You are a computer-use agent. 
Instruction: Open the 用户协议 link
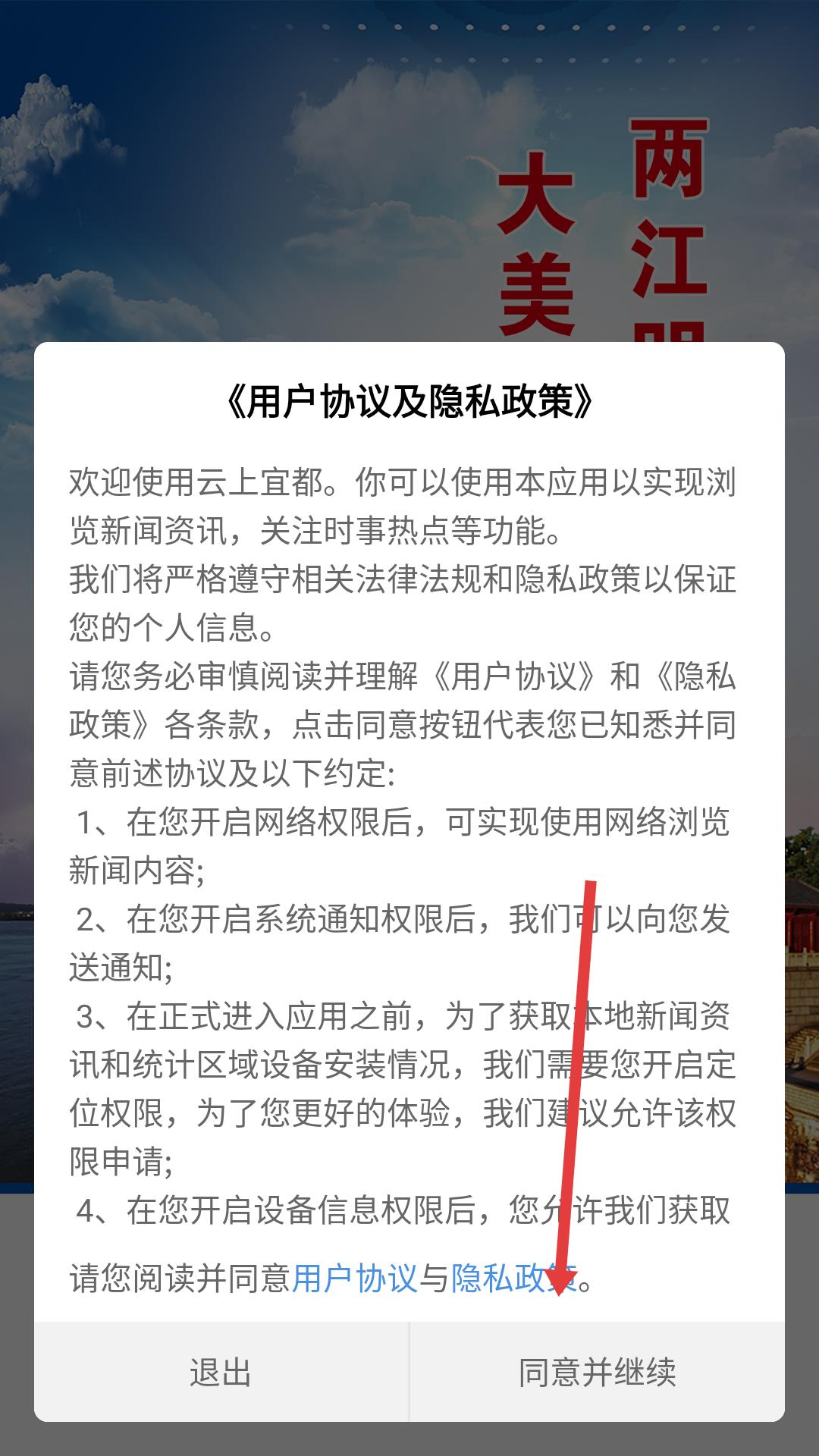click(355, 1279)
